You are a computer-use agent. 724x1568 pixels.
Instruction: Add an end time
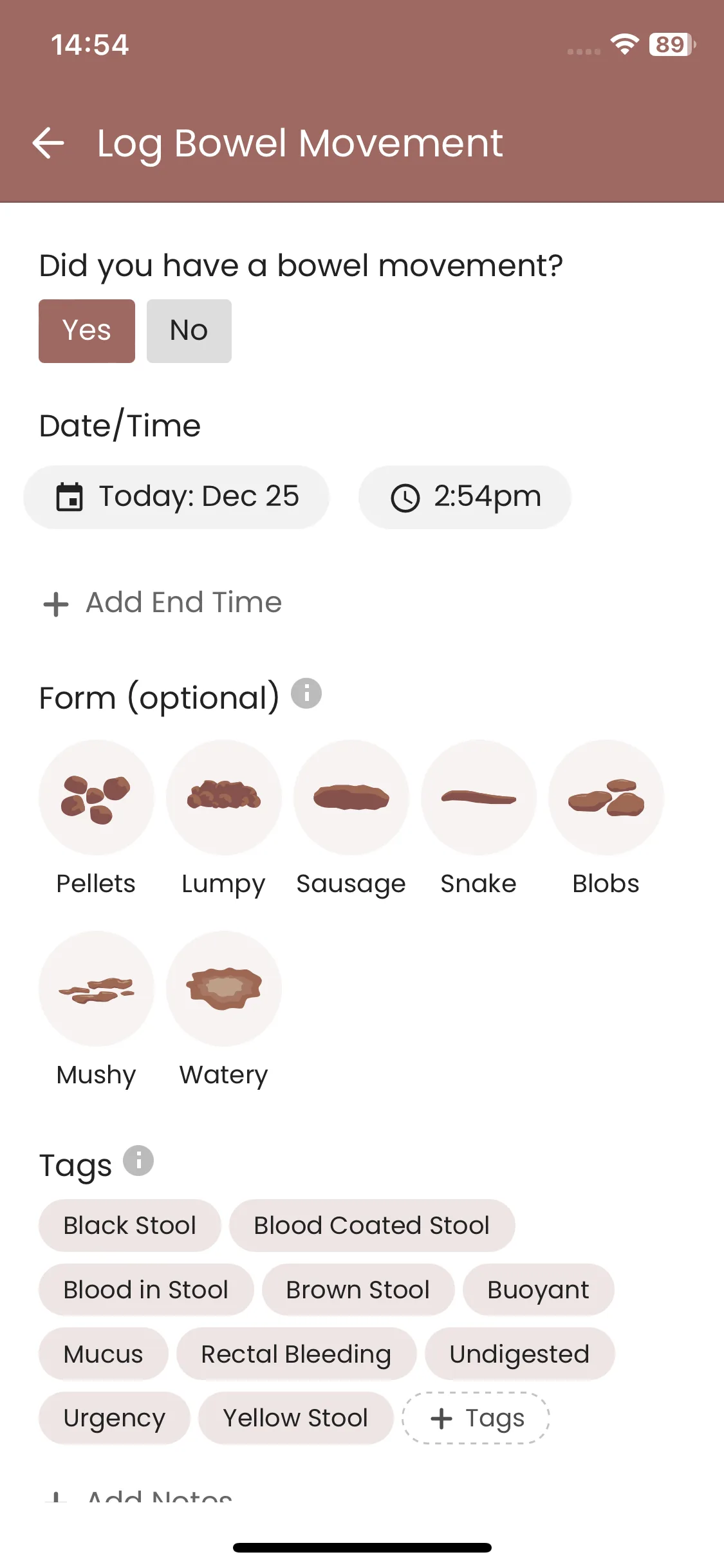[162, 603]
